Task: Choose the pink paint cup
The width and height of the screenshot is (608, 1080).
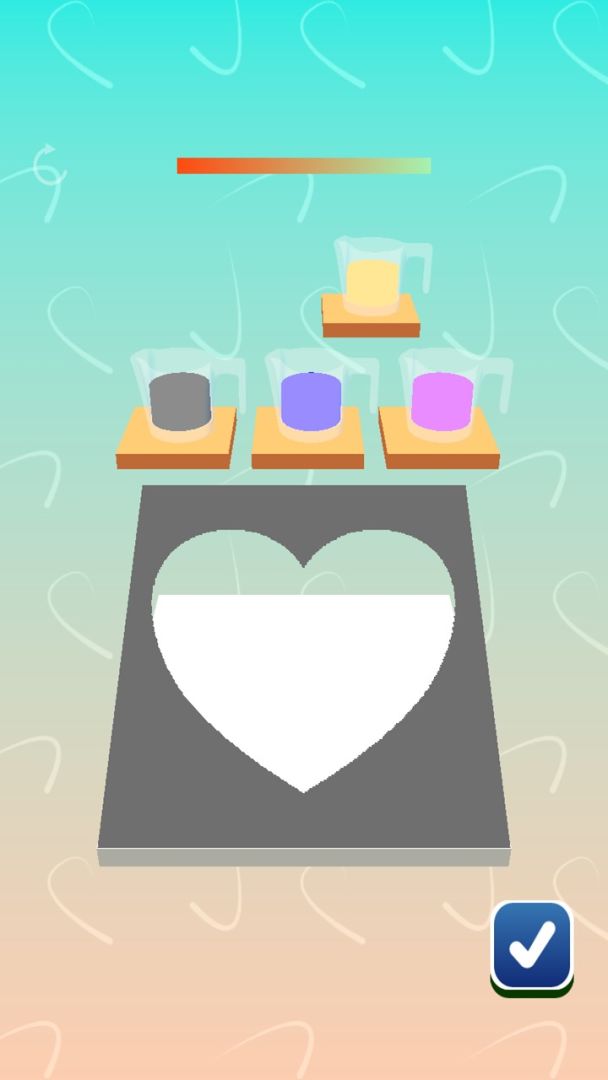Action: [x=442, y=400]
